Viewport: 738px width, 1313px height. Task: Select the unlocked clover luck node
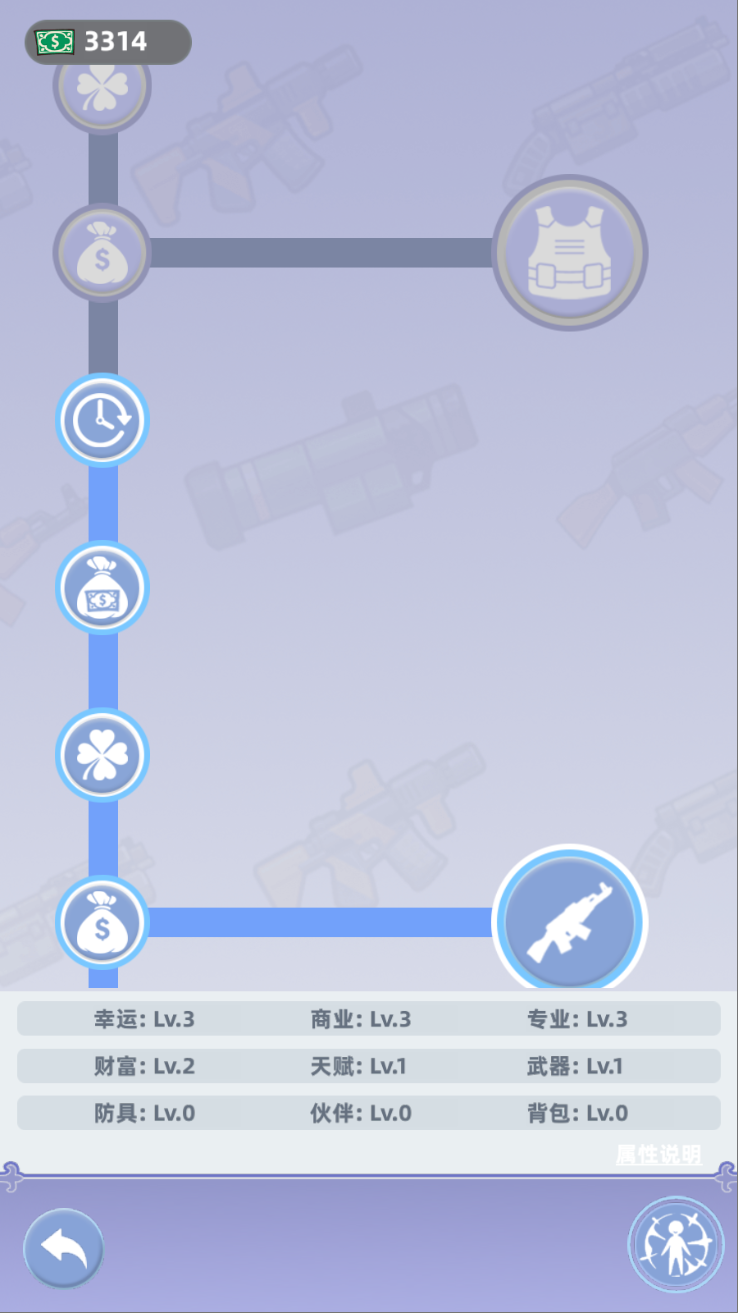tap(101, 755)
